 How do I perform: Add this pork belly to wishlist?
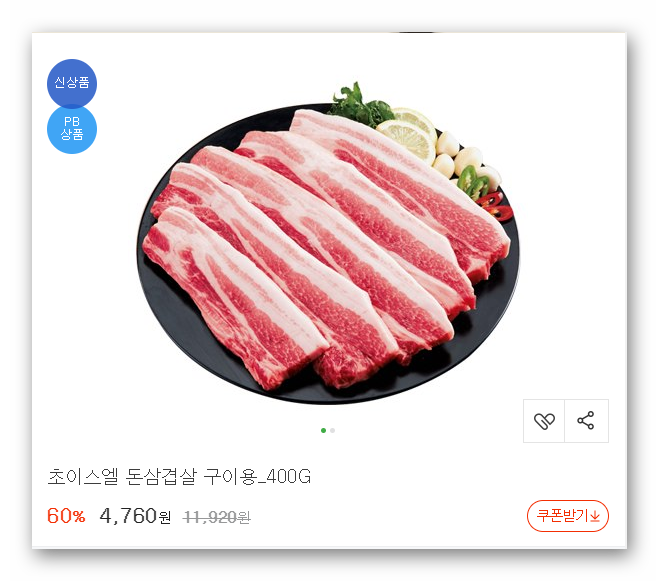click(544, 421)
